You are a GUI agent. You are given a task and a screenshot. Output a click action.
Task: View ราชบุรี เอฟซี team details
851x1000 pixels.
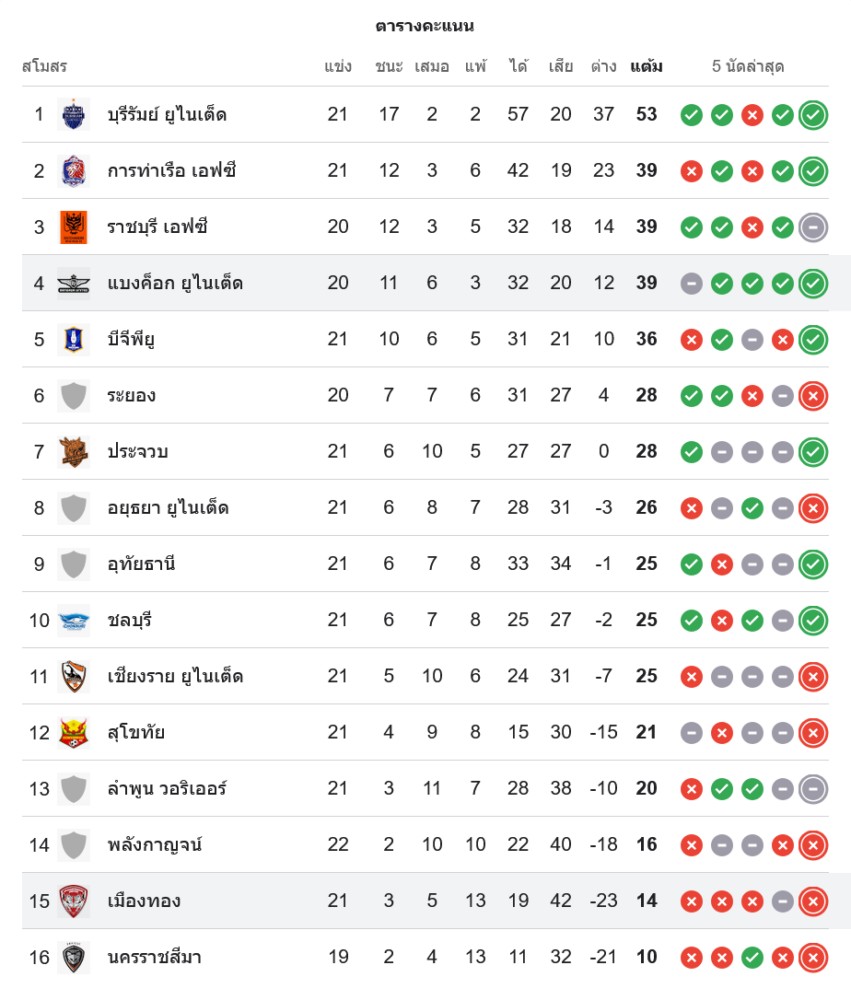click(157, 227)
